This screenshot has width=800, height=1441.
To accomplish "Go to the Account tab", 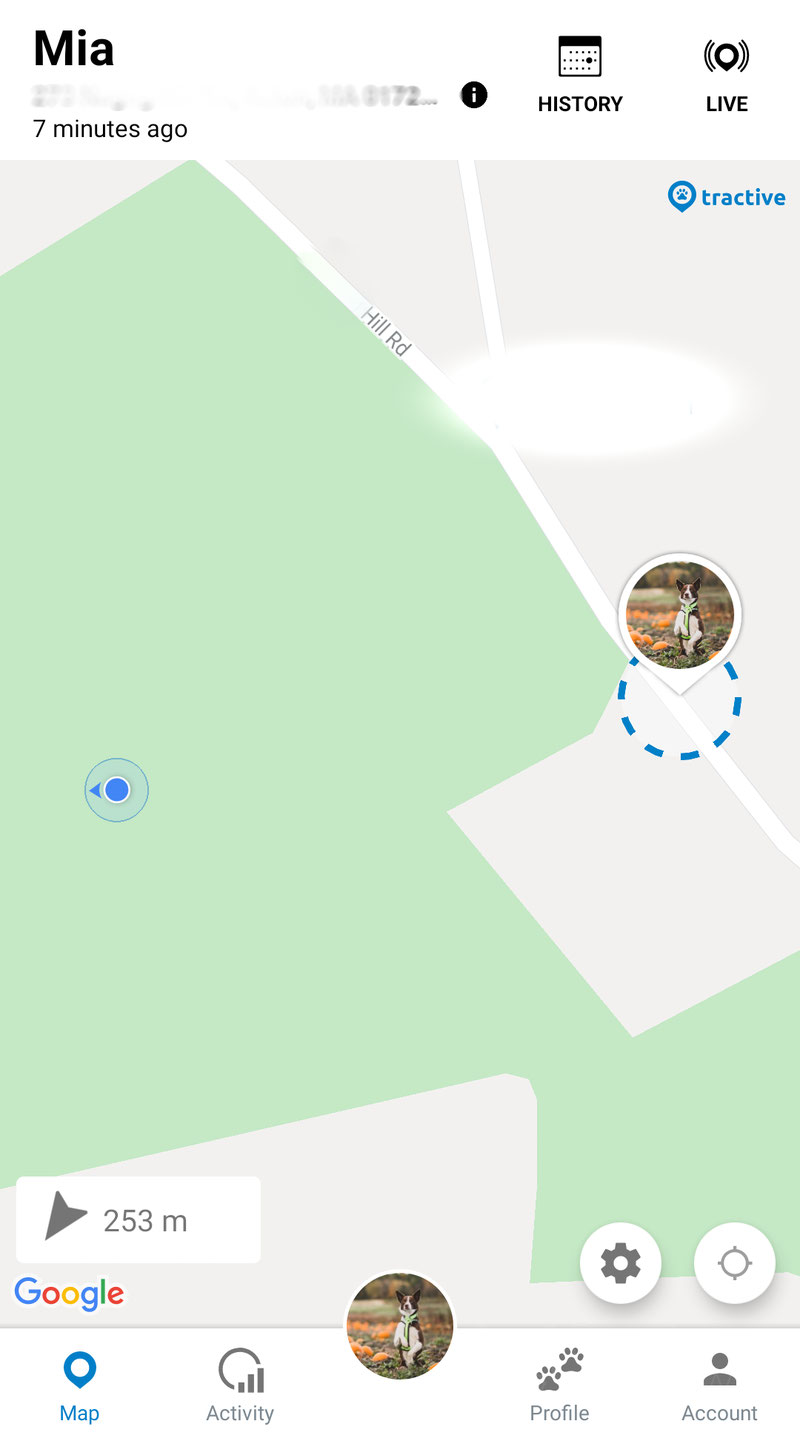I will [720, 1385].
